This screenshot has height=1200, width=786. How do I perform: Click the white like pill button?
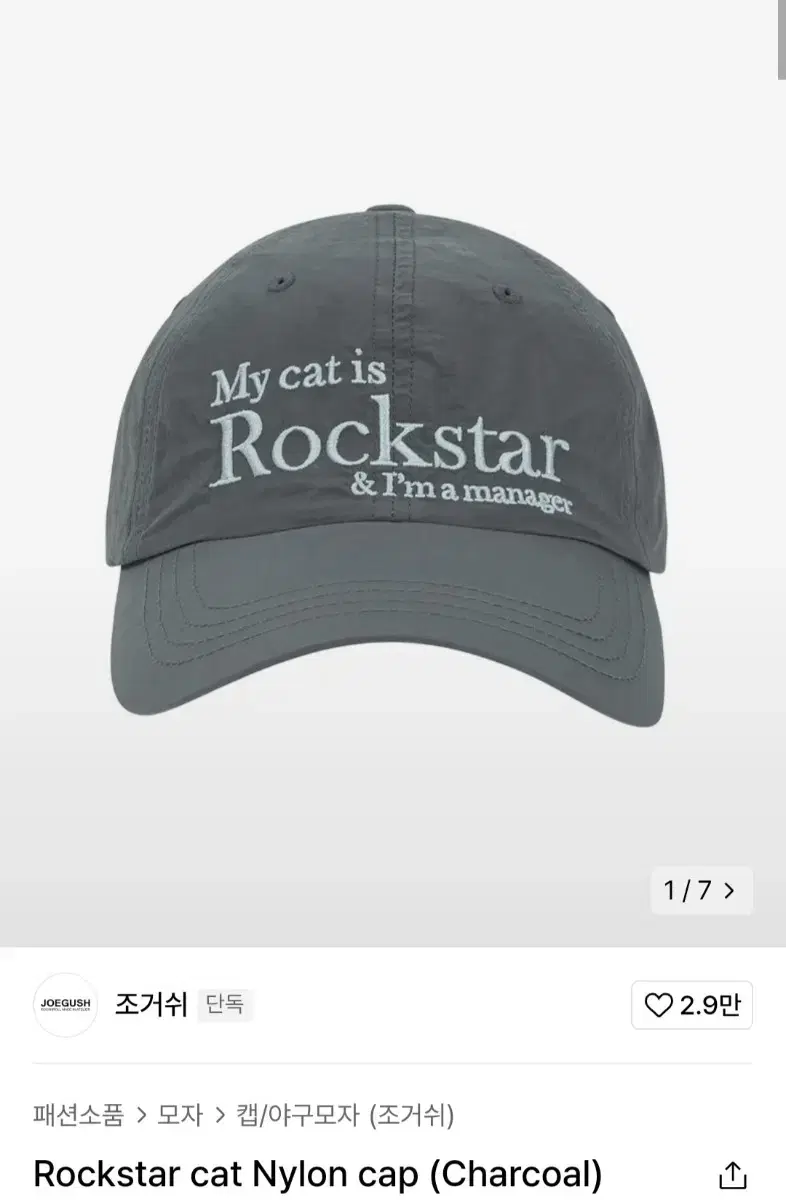(x=690, y=1007)
